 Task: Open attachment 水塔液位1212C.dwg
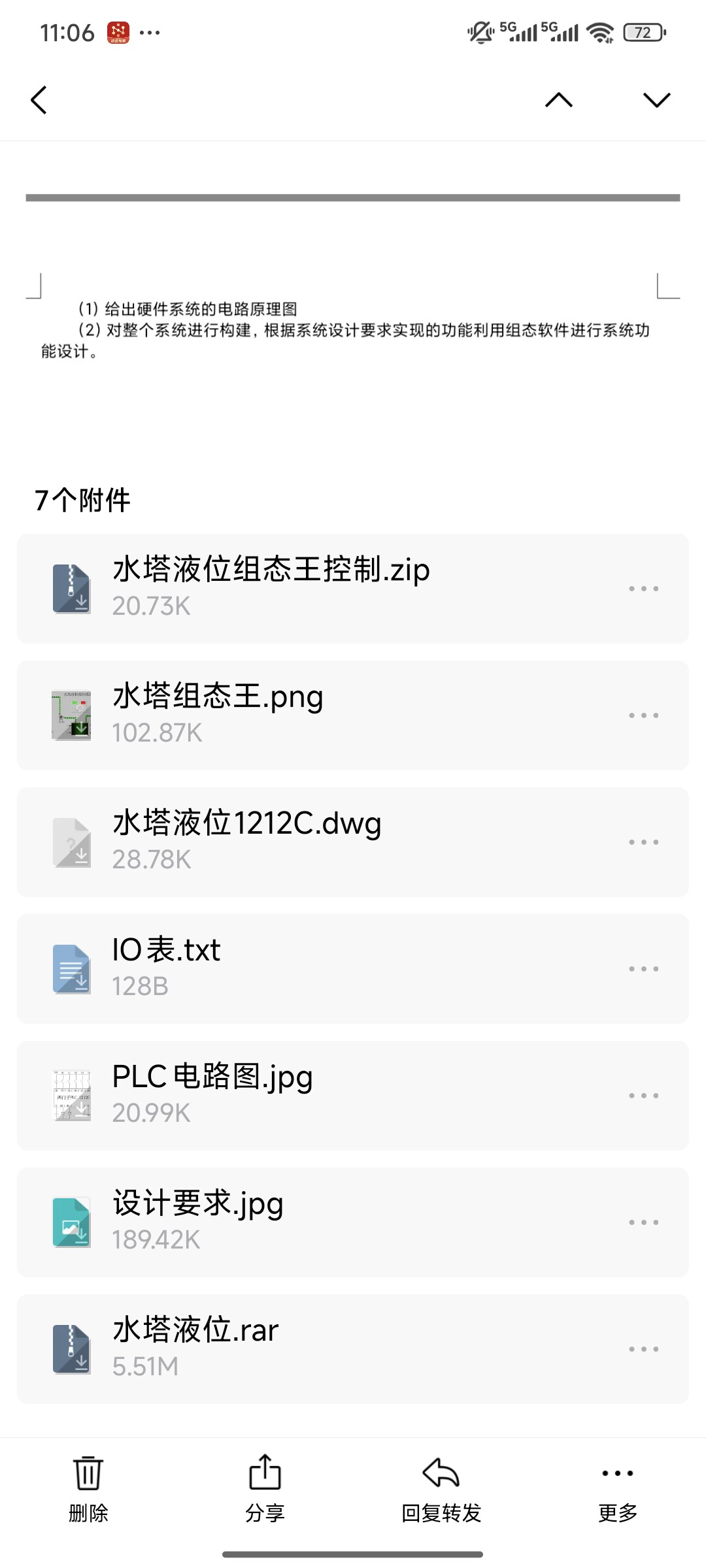pyautogui.click(x=353, y=841)
